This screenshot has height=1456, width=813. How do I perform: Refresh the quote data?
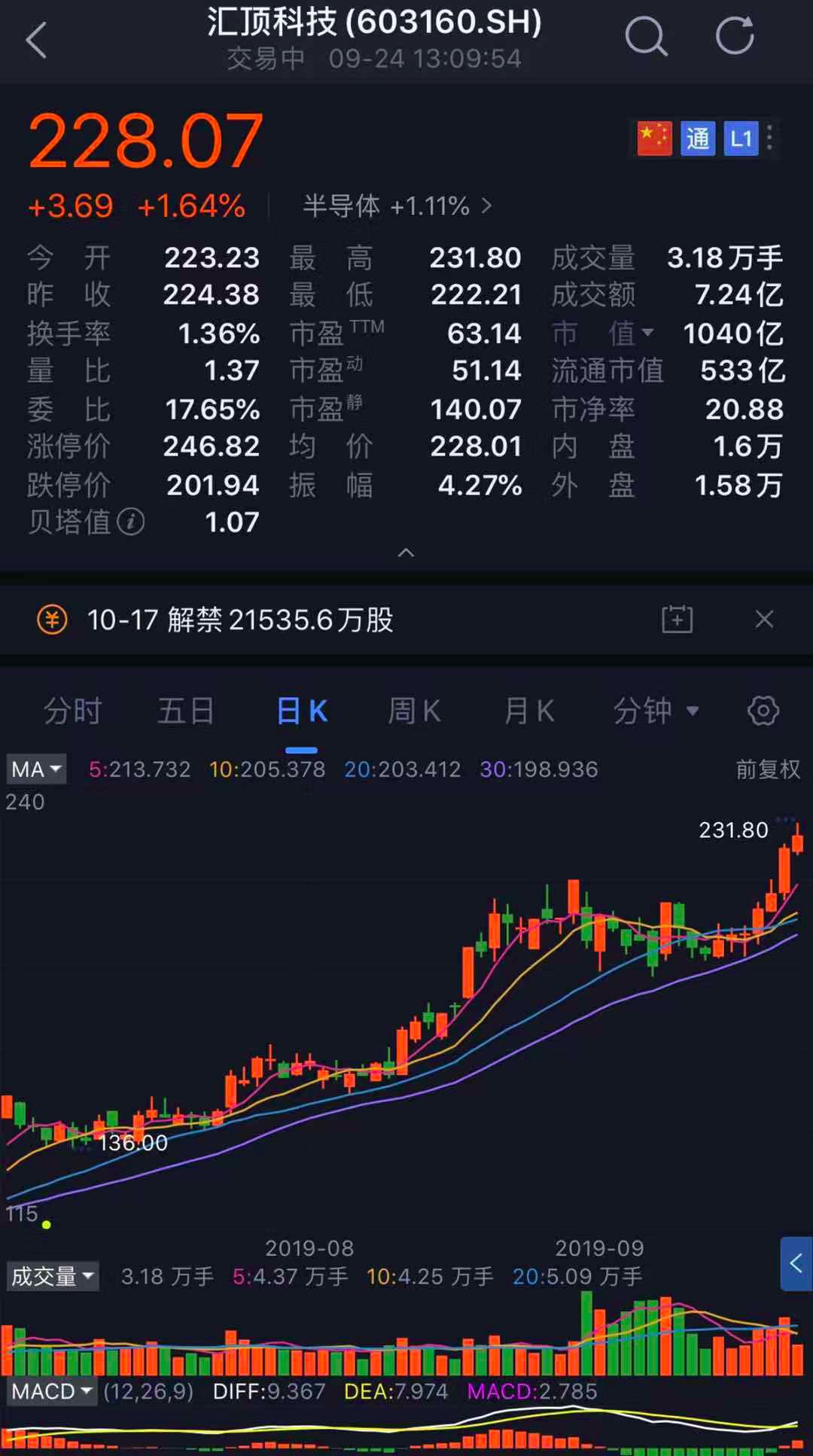[734, 36]
